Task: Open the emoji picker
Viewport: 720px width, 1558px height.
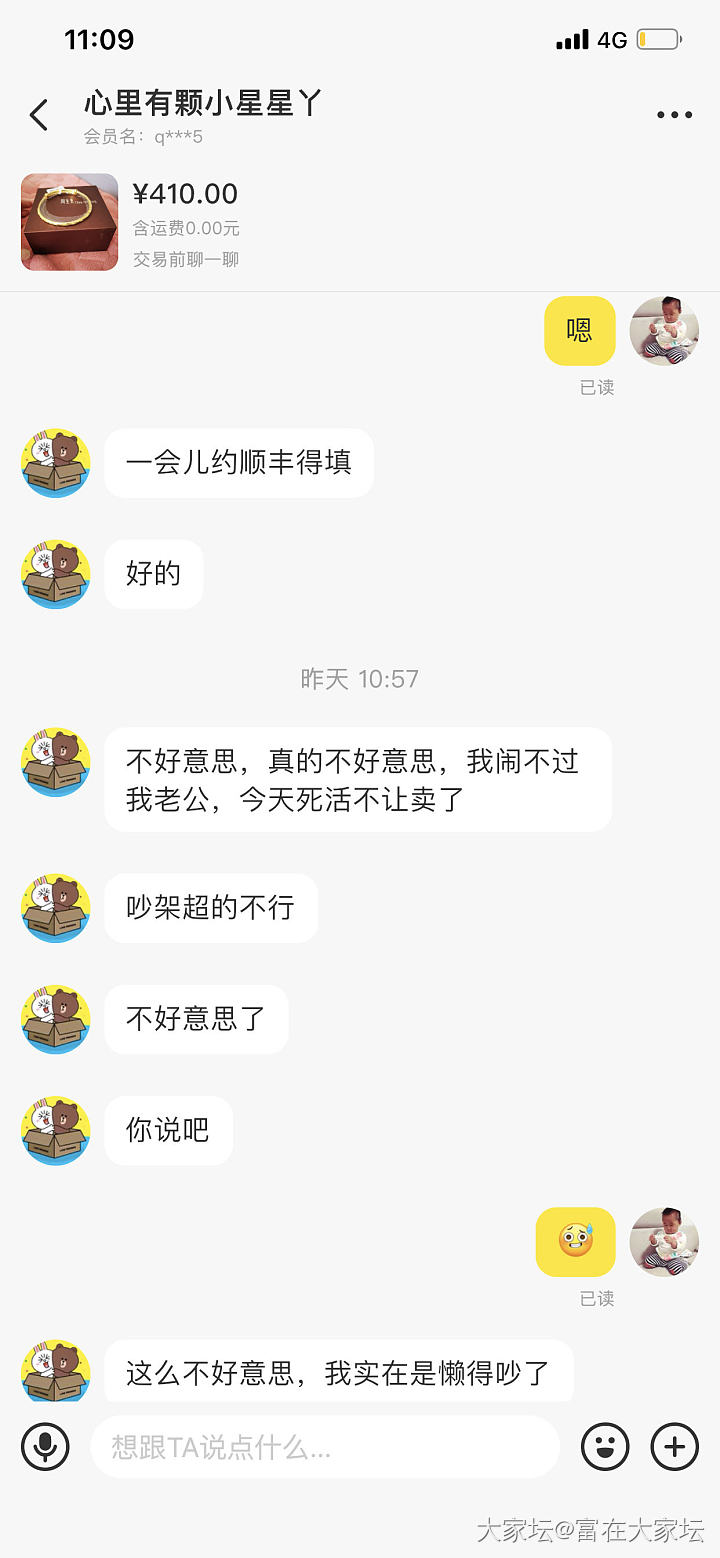Action: (605, 1446)
